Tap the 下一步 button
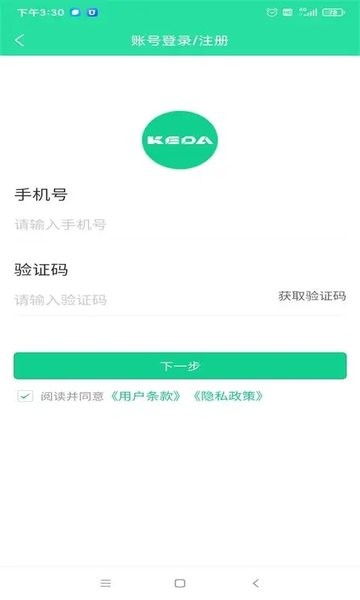 pos(180,366)
